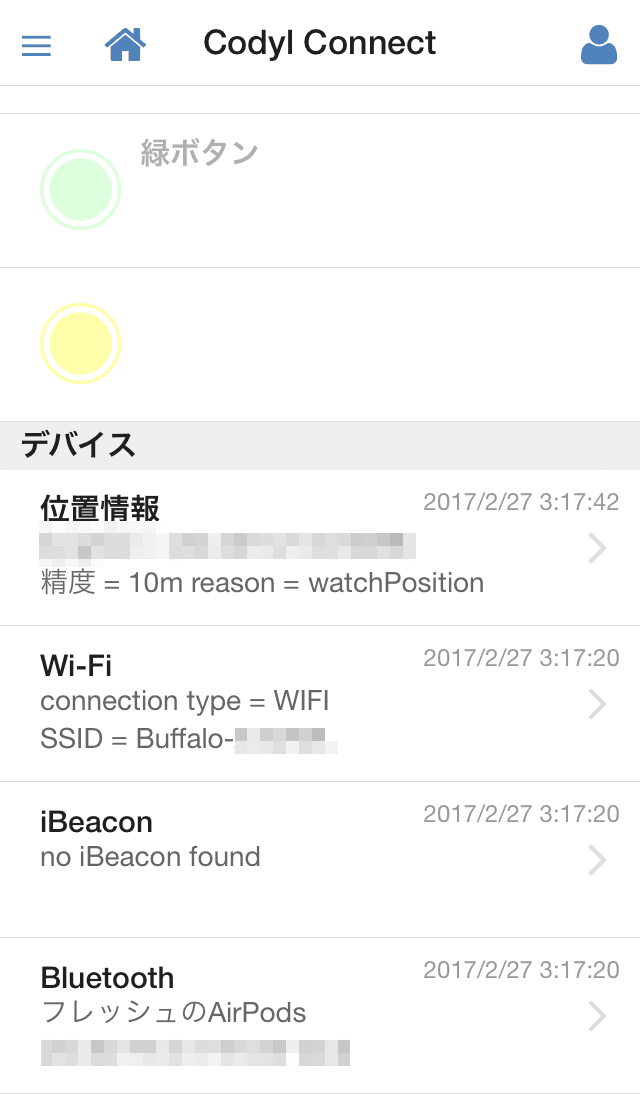Open the Wi-Fi device details
Image resolution: width=640 pixels, height=1094 pixels.
point(320,703)
